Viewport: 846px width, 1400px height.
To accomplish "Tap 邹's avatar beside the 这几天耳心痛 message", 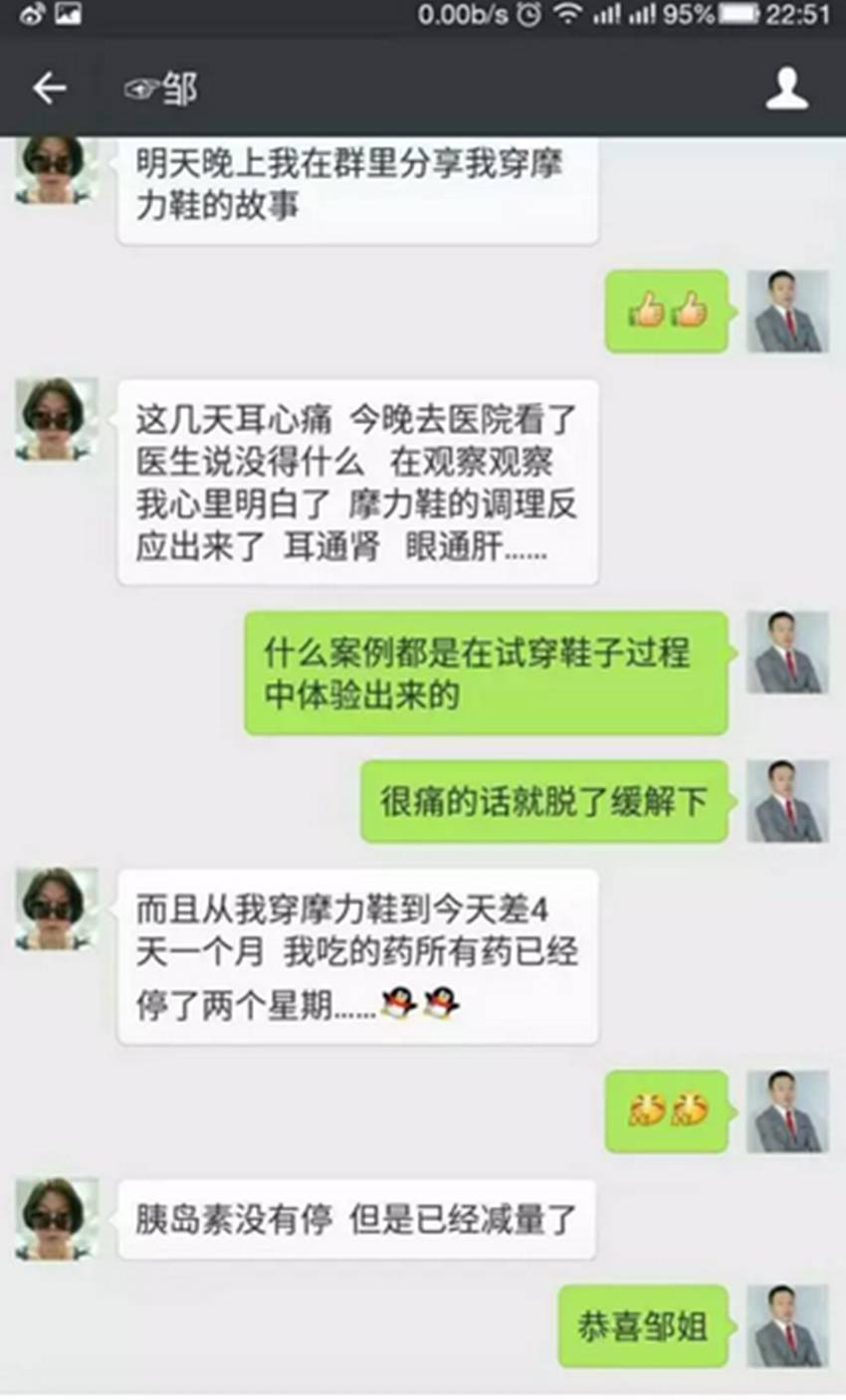I will point(56,419).
